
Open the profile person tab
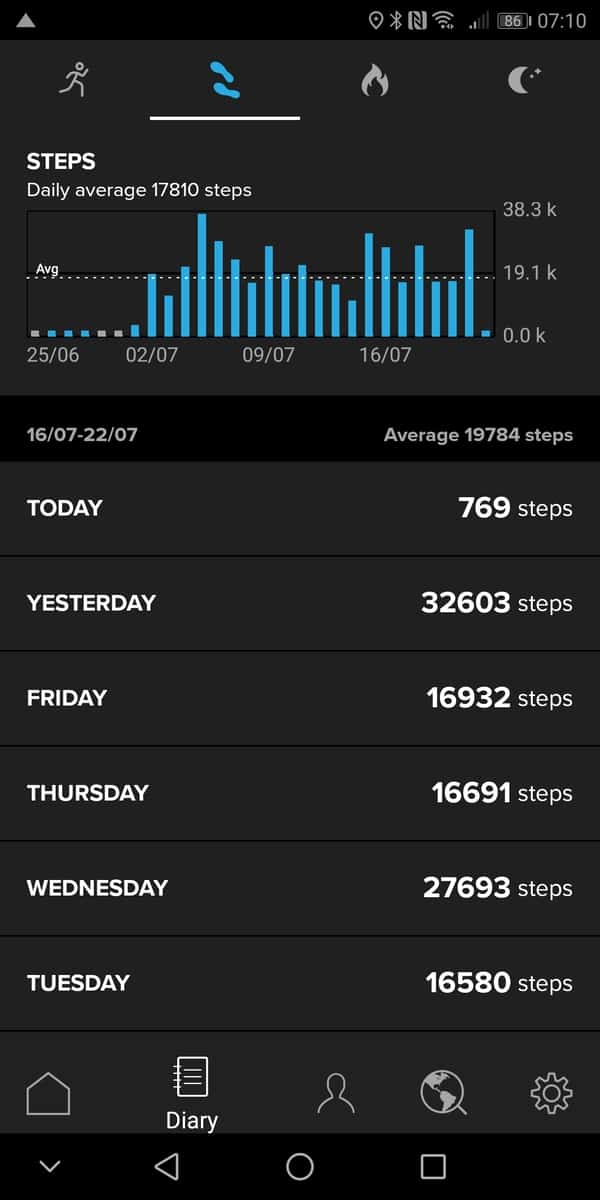pos(336,1093)
